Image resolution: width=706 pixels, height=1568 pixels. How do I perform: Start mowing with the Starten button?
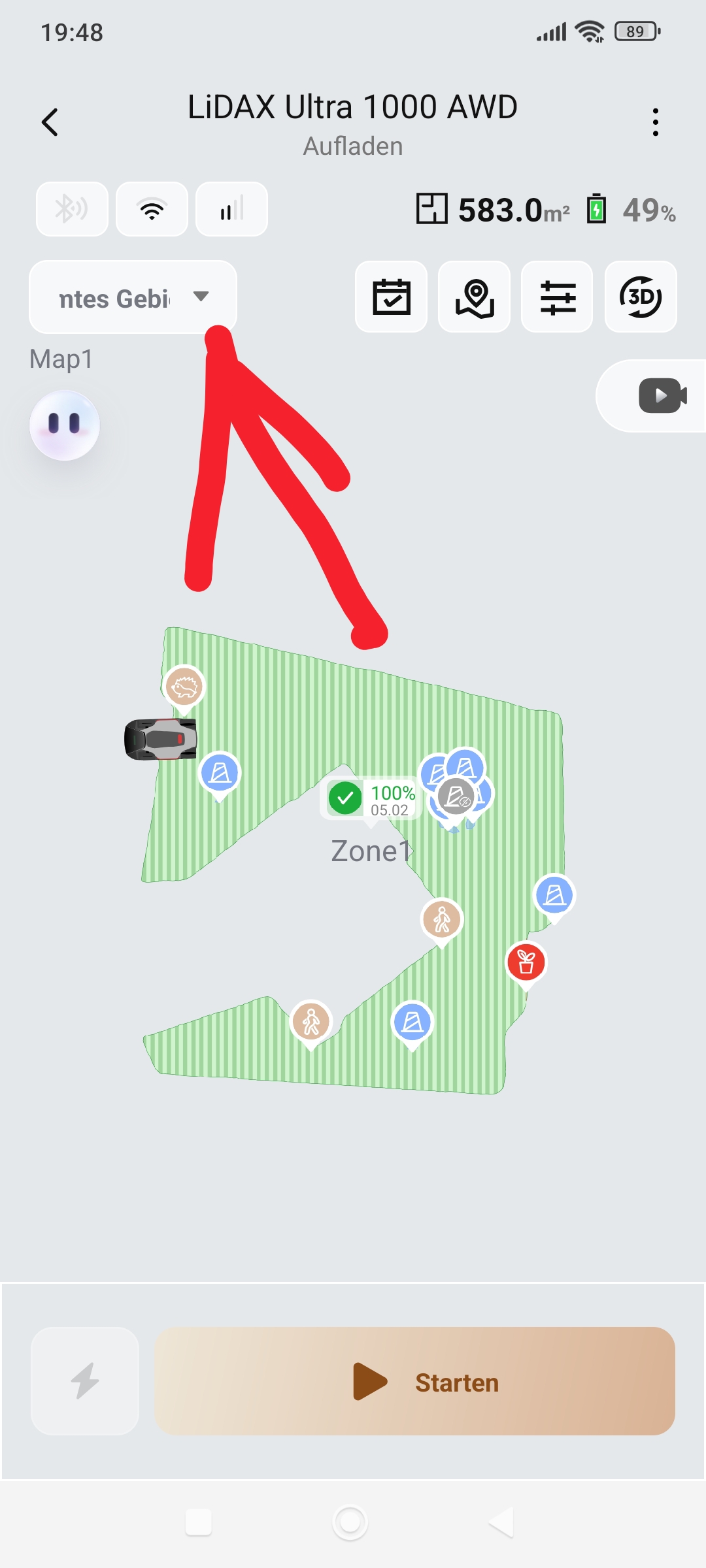pos(414,1380)
